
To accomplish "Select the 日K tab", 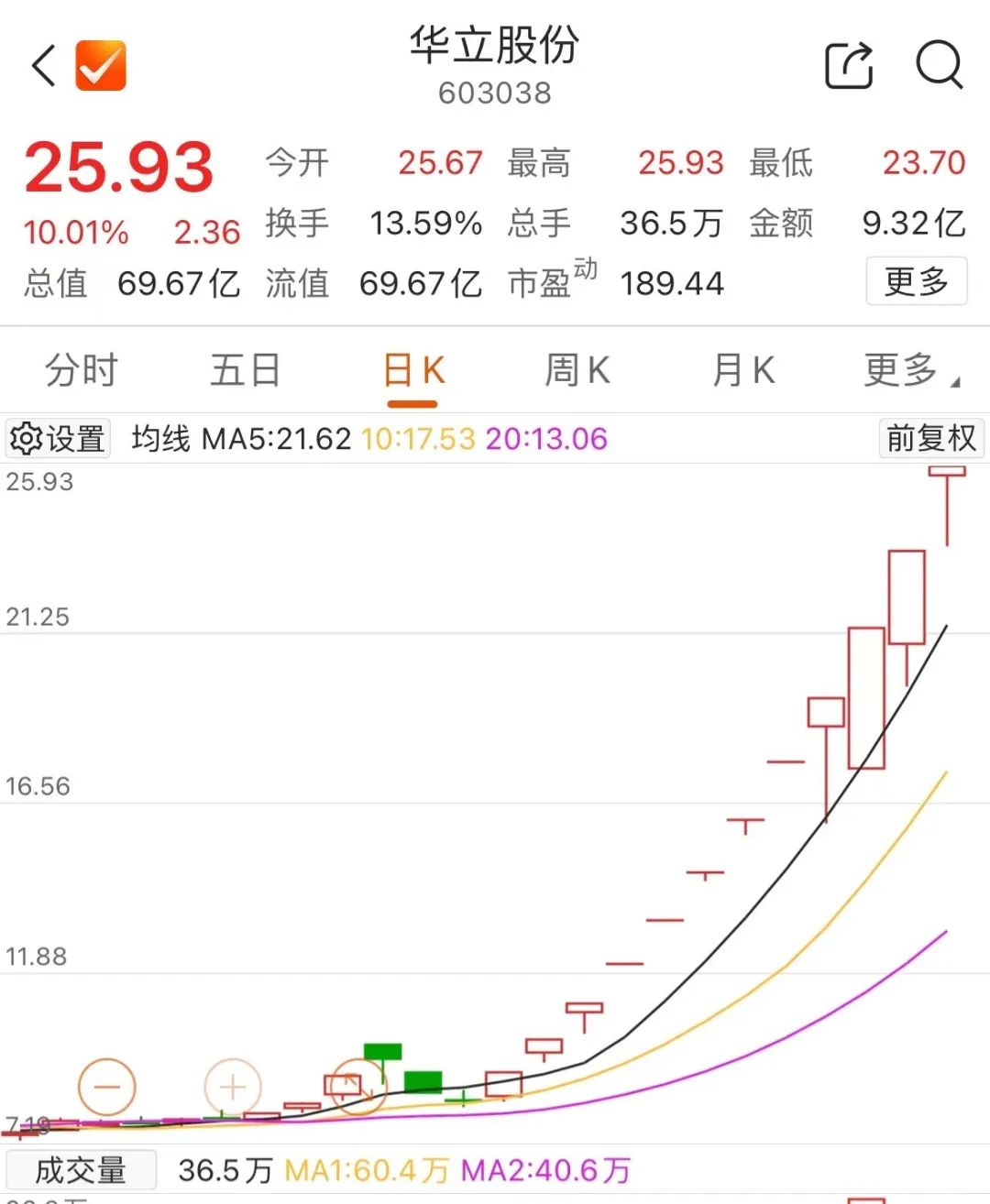I will click(412, 369).
